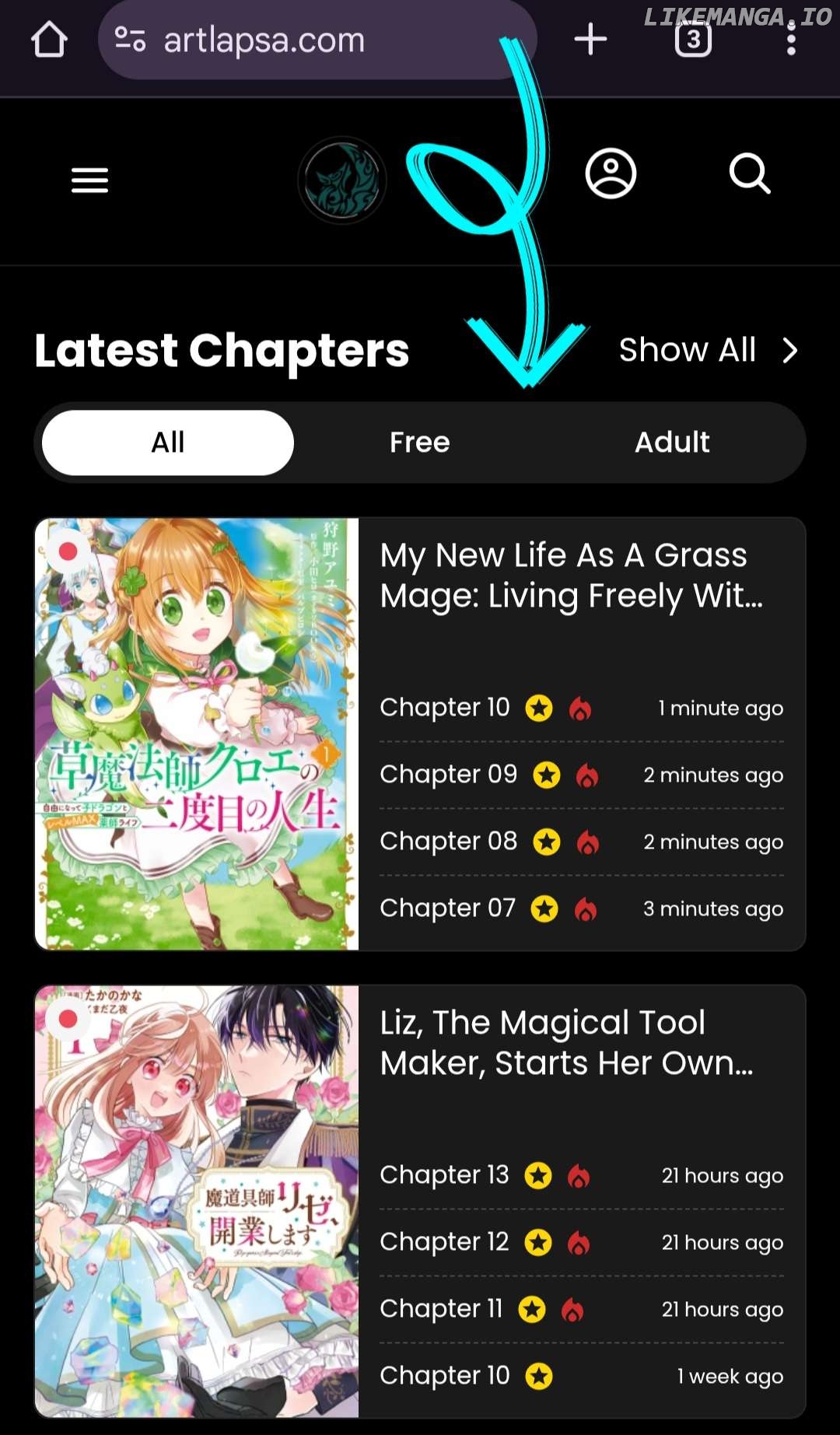Open Chapter 09 posted 2 minutes ago

[448, 775]
